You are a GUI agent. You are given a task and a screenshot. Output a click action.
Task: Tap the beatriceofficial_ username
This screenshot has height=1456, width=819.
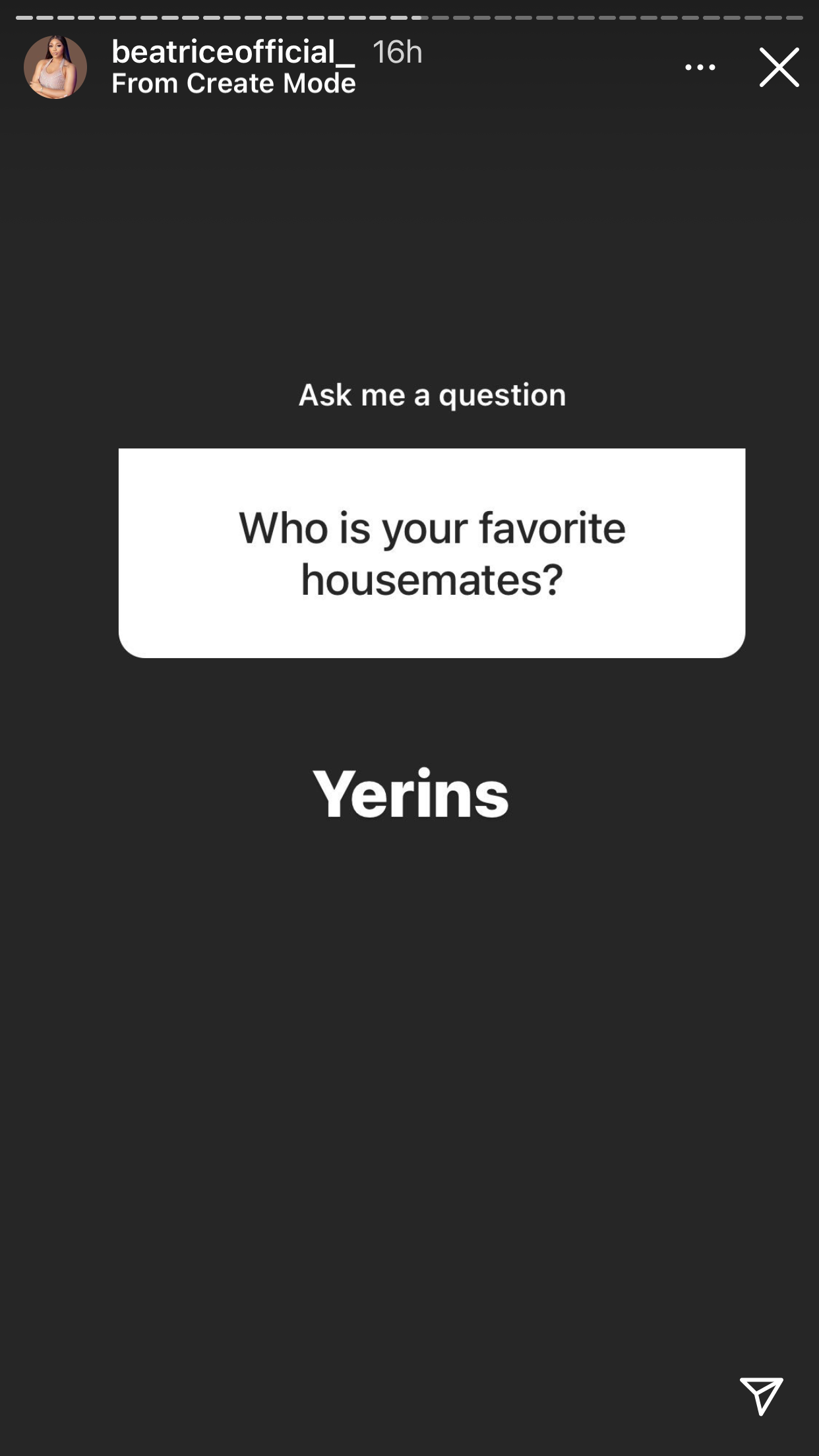233,51
